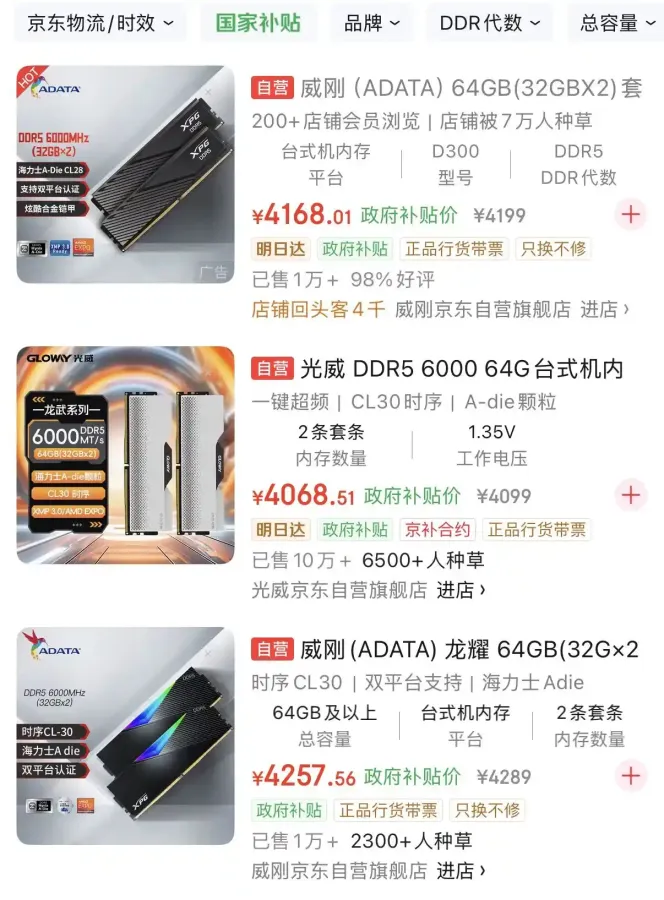This screenshot has height=900, width=664.
Task: View the 光威 DDR5 6000 64G台式机内 listing title
Action: coord(461,369)
